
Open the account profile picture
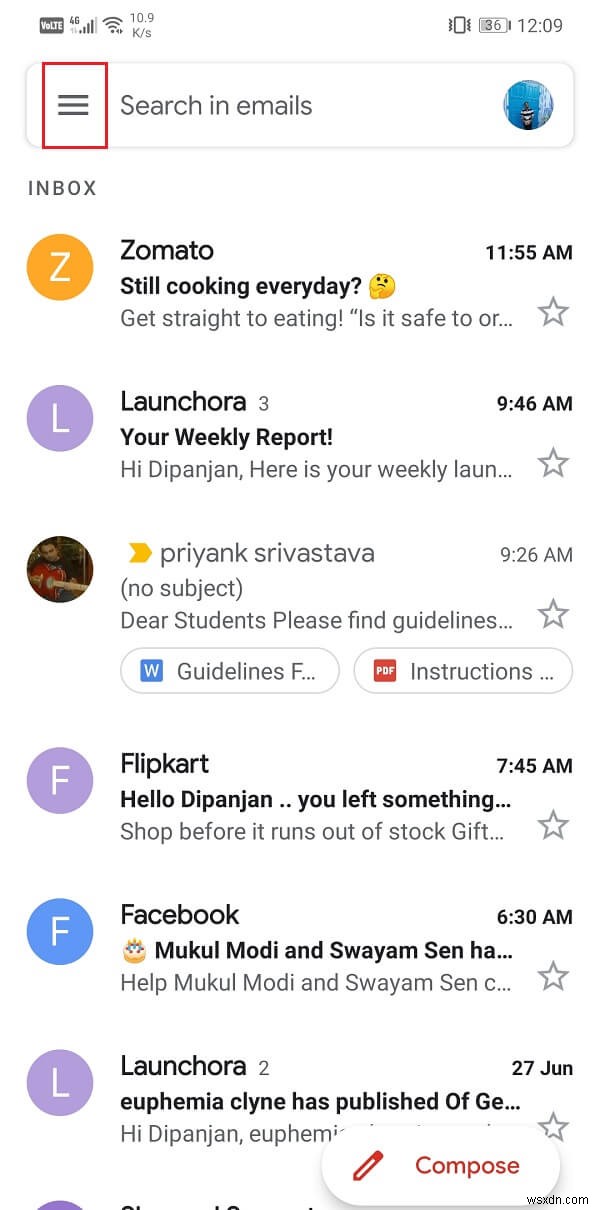(x=528, y=105)
